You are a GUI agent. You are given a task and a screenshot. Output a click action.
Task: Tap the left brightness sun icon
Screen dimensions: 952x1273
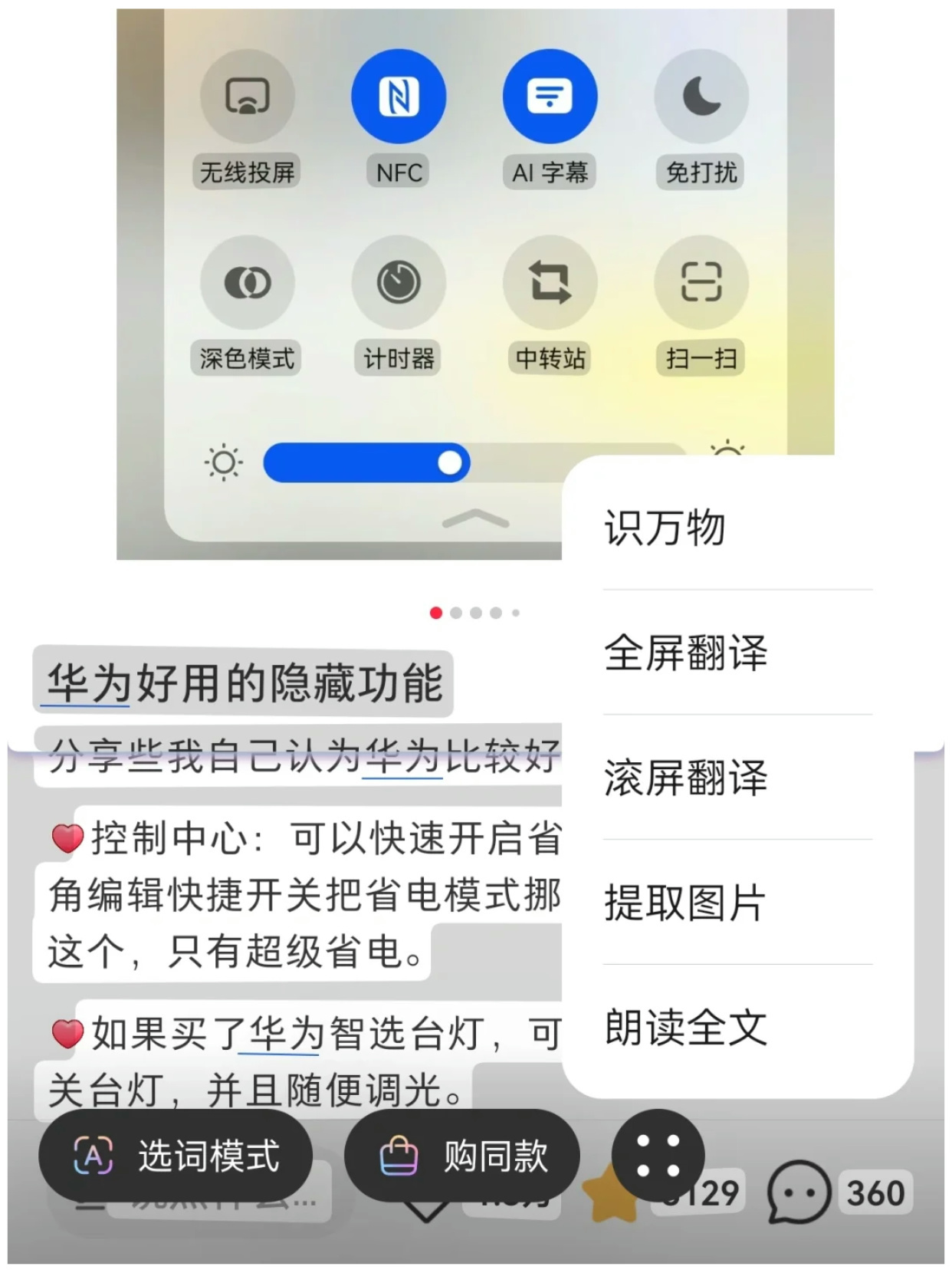pyautogui.click(x=222, y=461)
